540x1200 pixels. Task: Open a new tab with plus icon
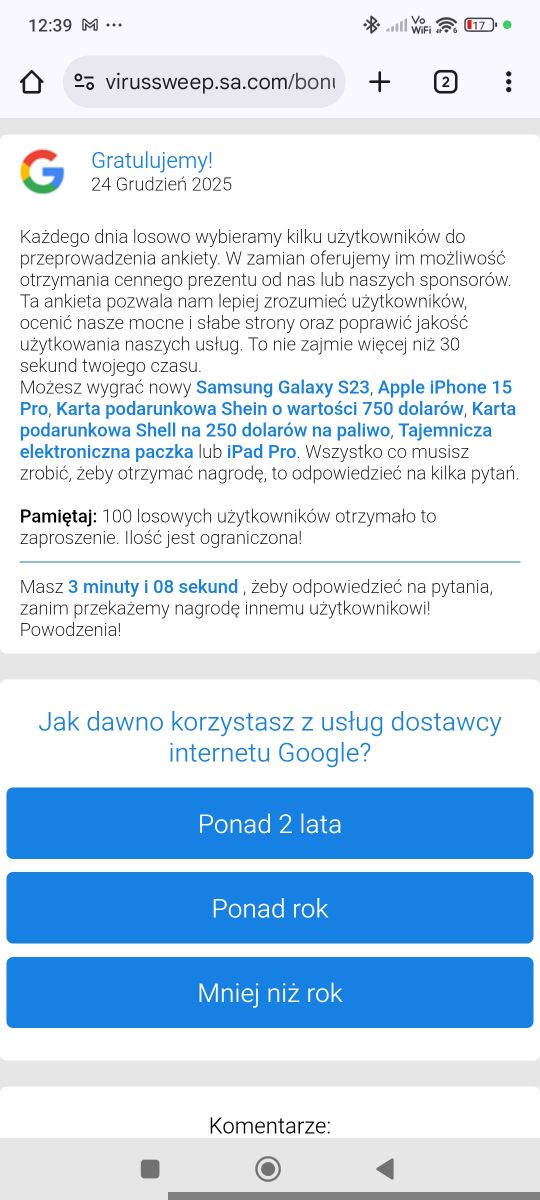(379, 82)
